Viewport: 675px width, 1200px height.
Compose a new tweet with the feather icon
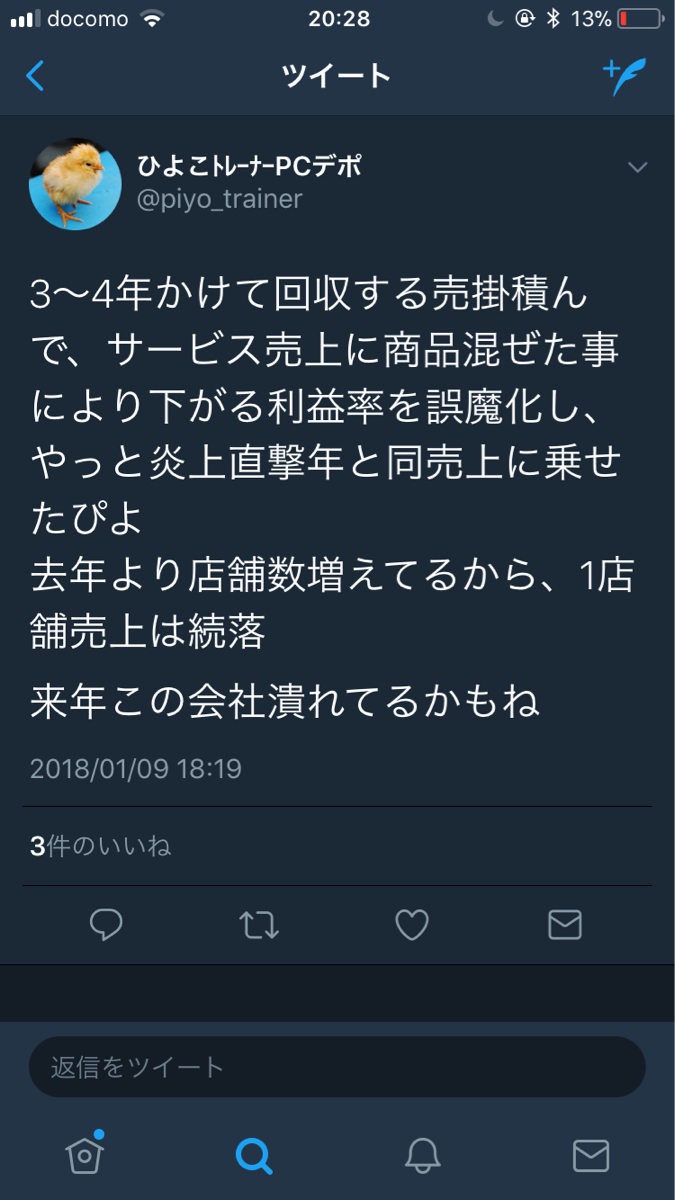pos(626,76)
